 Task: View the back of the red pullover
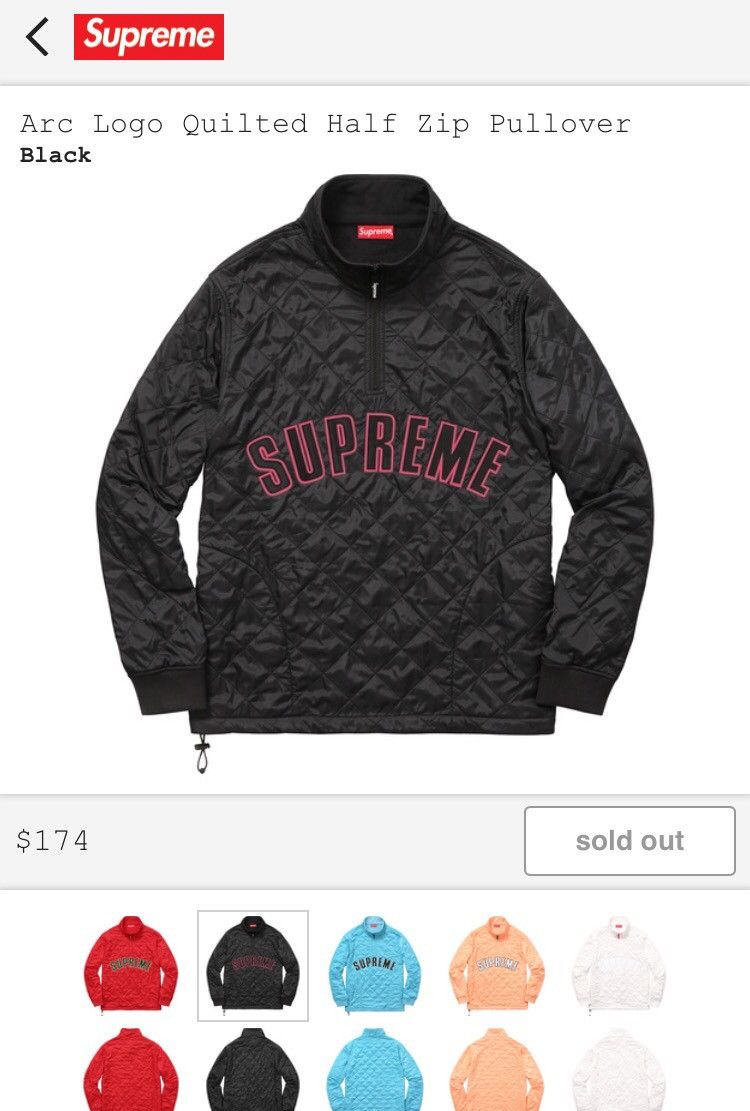131,1072
